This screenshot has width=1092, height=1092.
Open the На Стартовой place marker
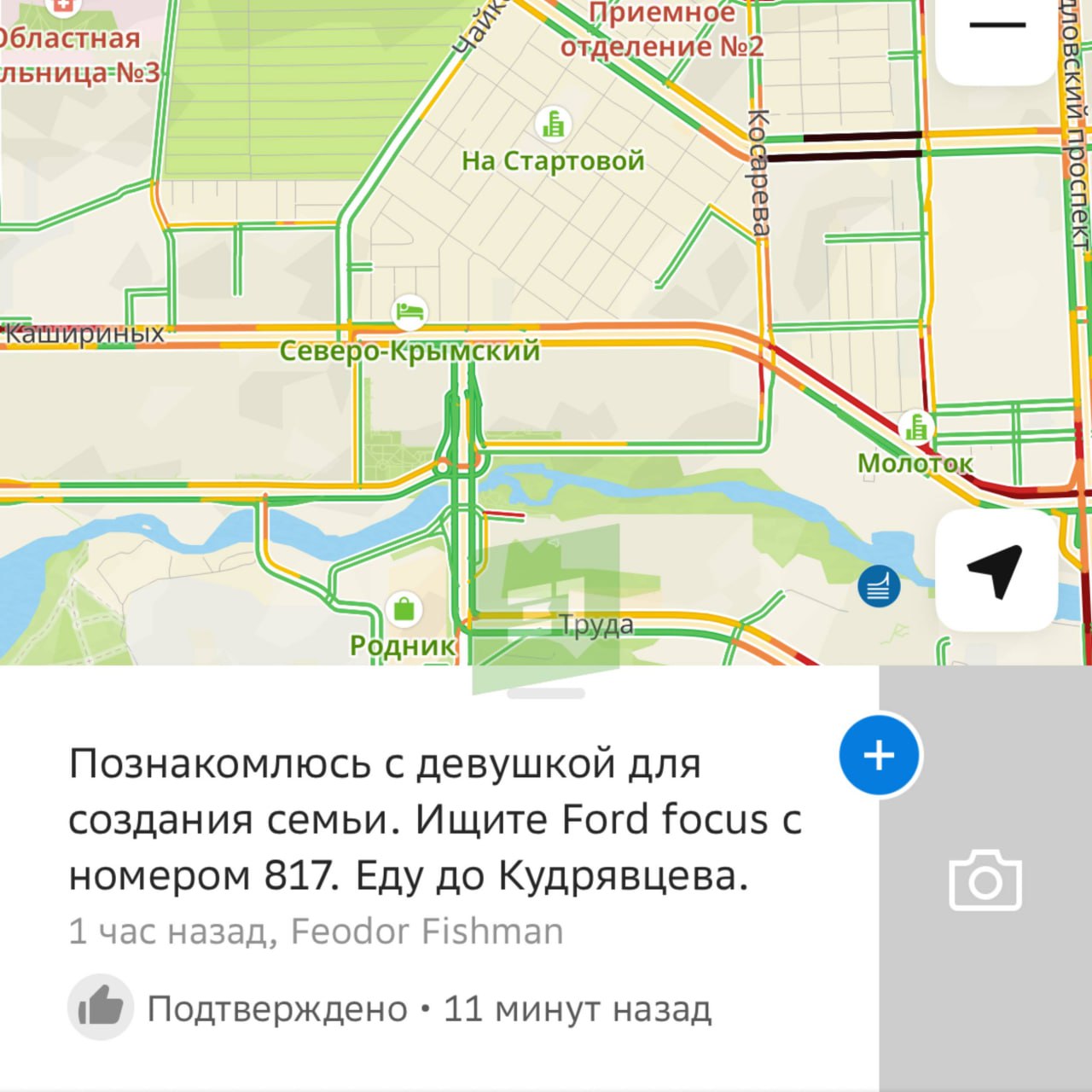click(554, 125)
